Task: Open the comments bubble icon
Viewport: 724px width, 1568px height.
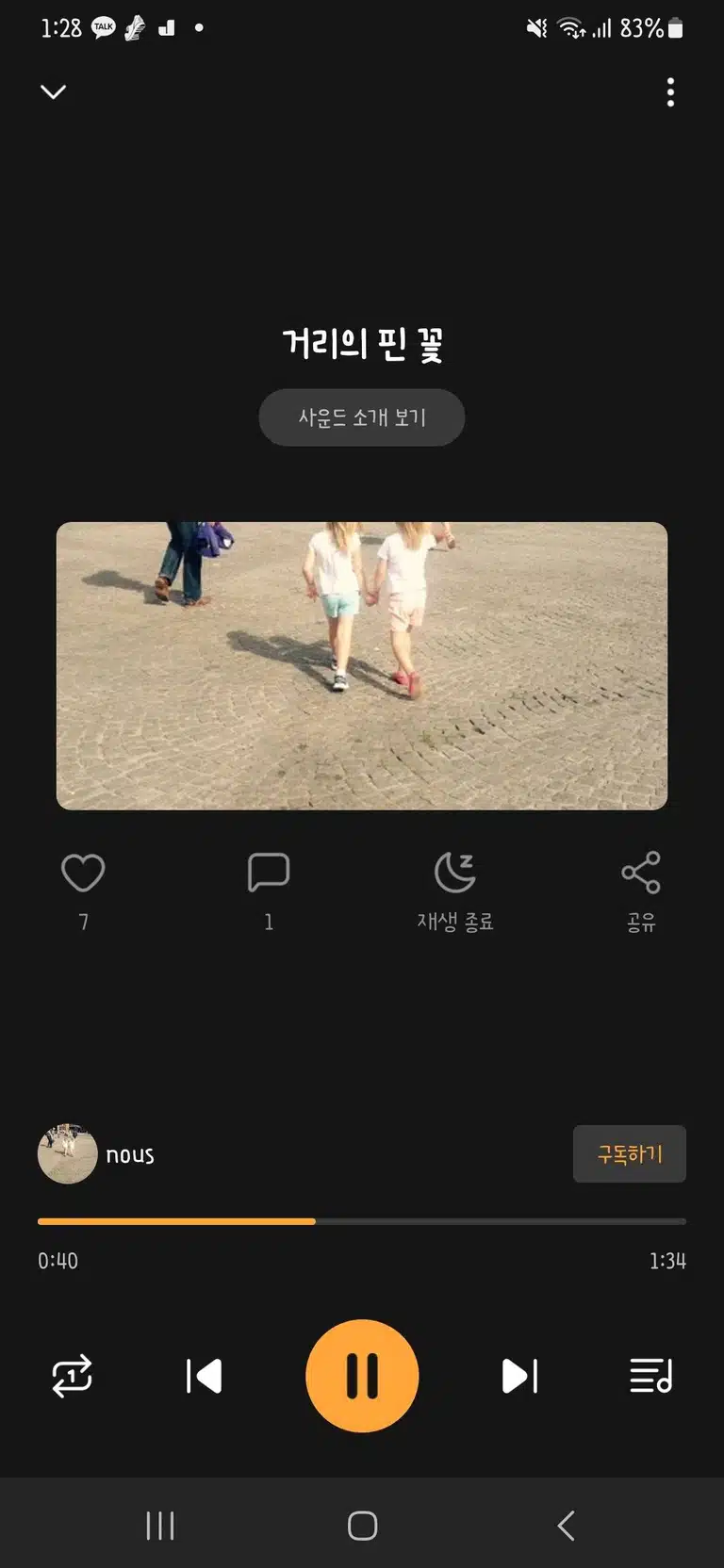Action: click(x=269, y=873)
